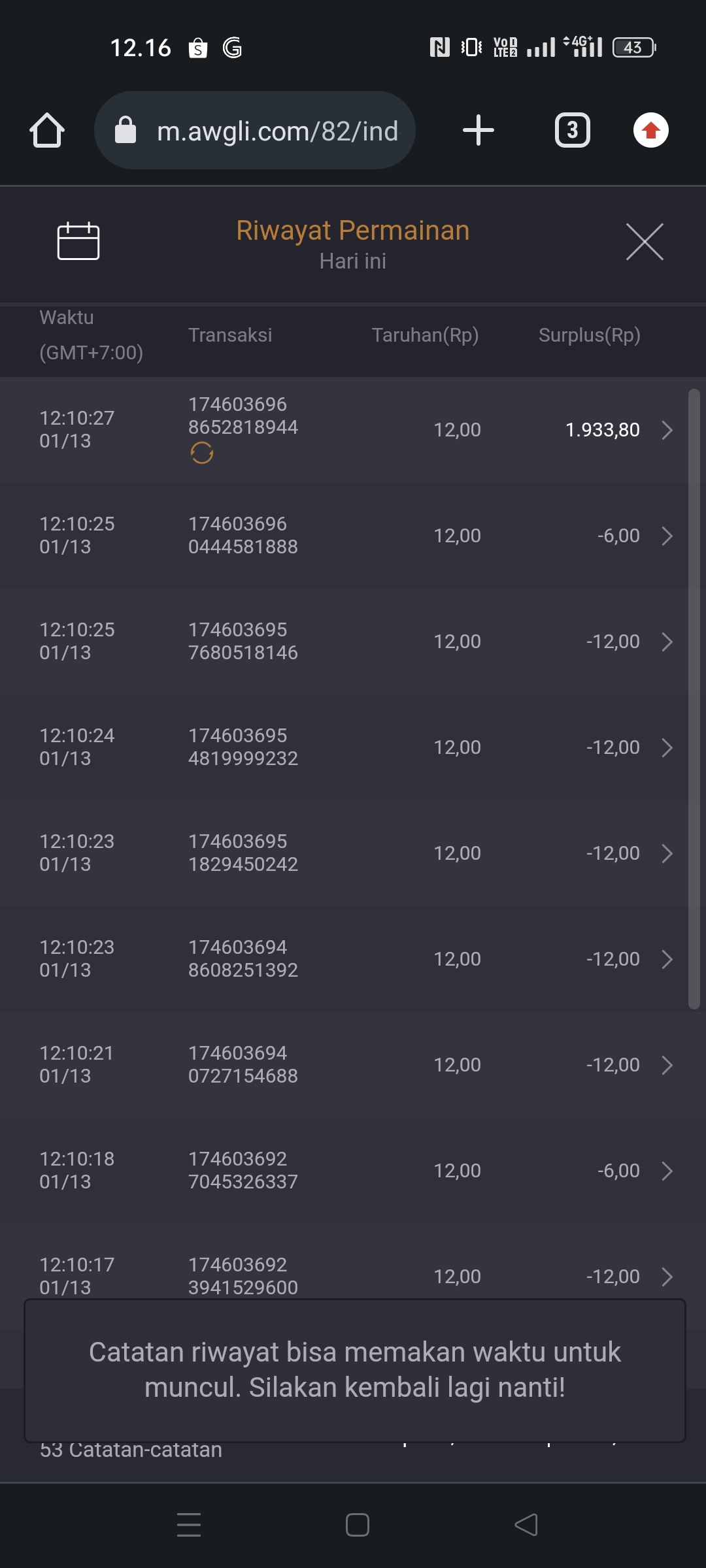Tap the refresh icon under transaction 8652818944
Screen dimensions: 706x1568
(201, 453)
